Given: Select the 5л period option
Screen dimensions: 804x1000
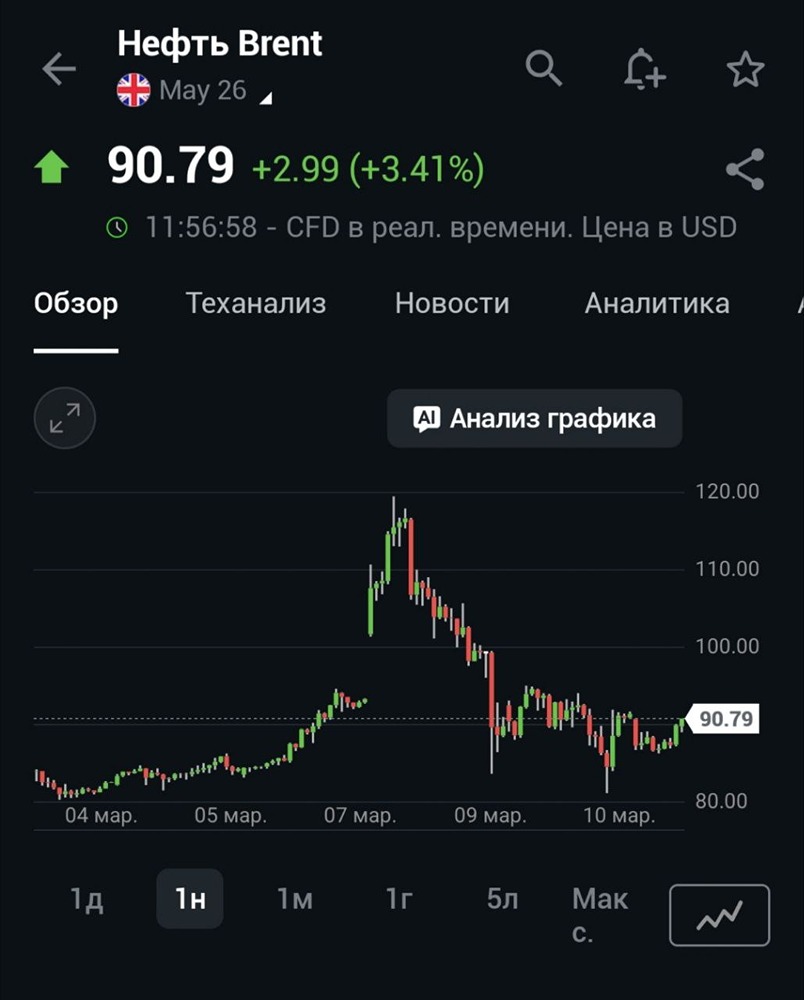Looking at the screenshot, I should [500, 899].
